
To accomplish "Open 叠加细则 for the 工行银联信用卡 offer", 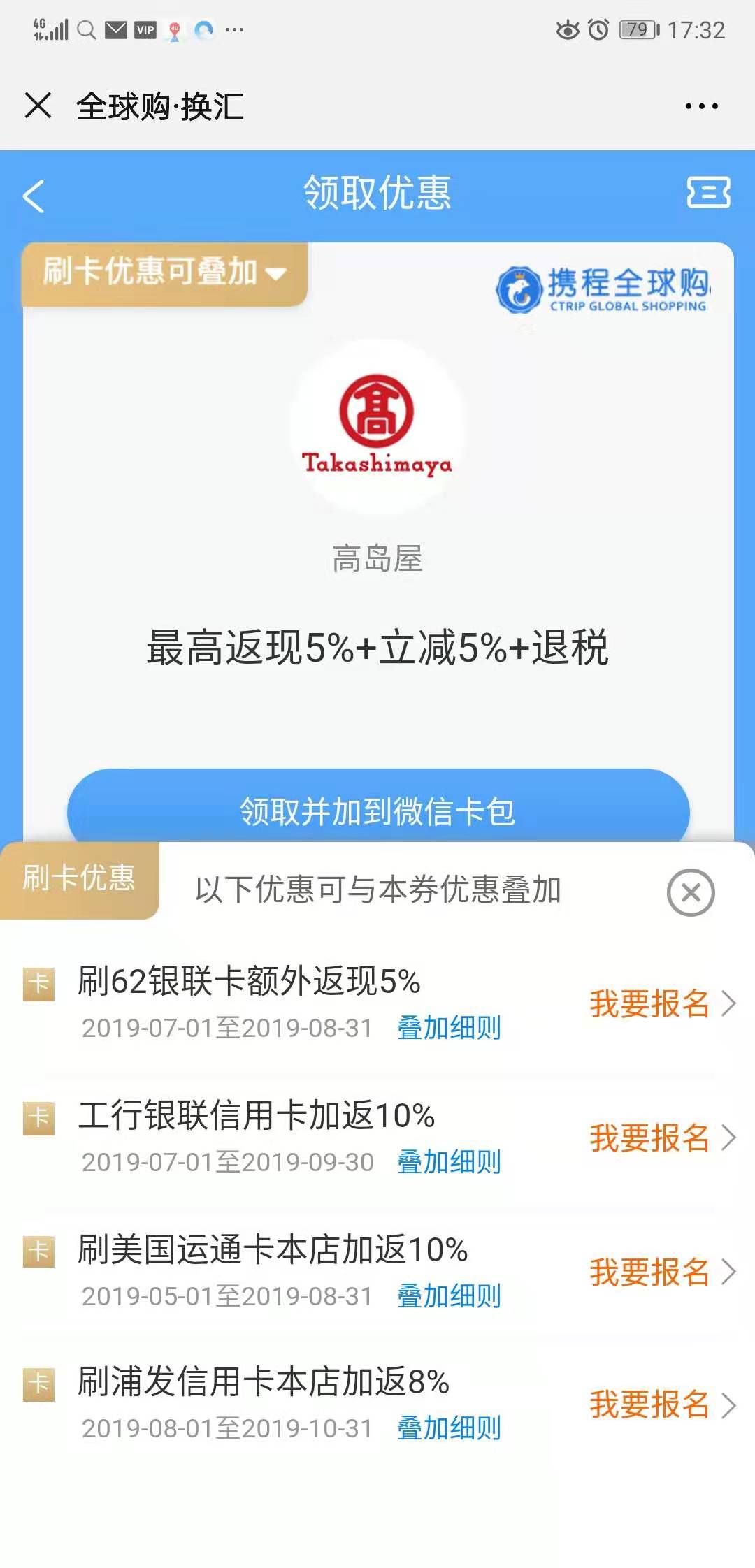I will [x=447, y=1161].
